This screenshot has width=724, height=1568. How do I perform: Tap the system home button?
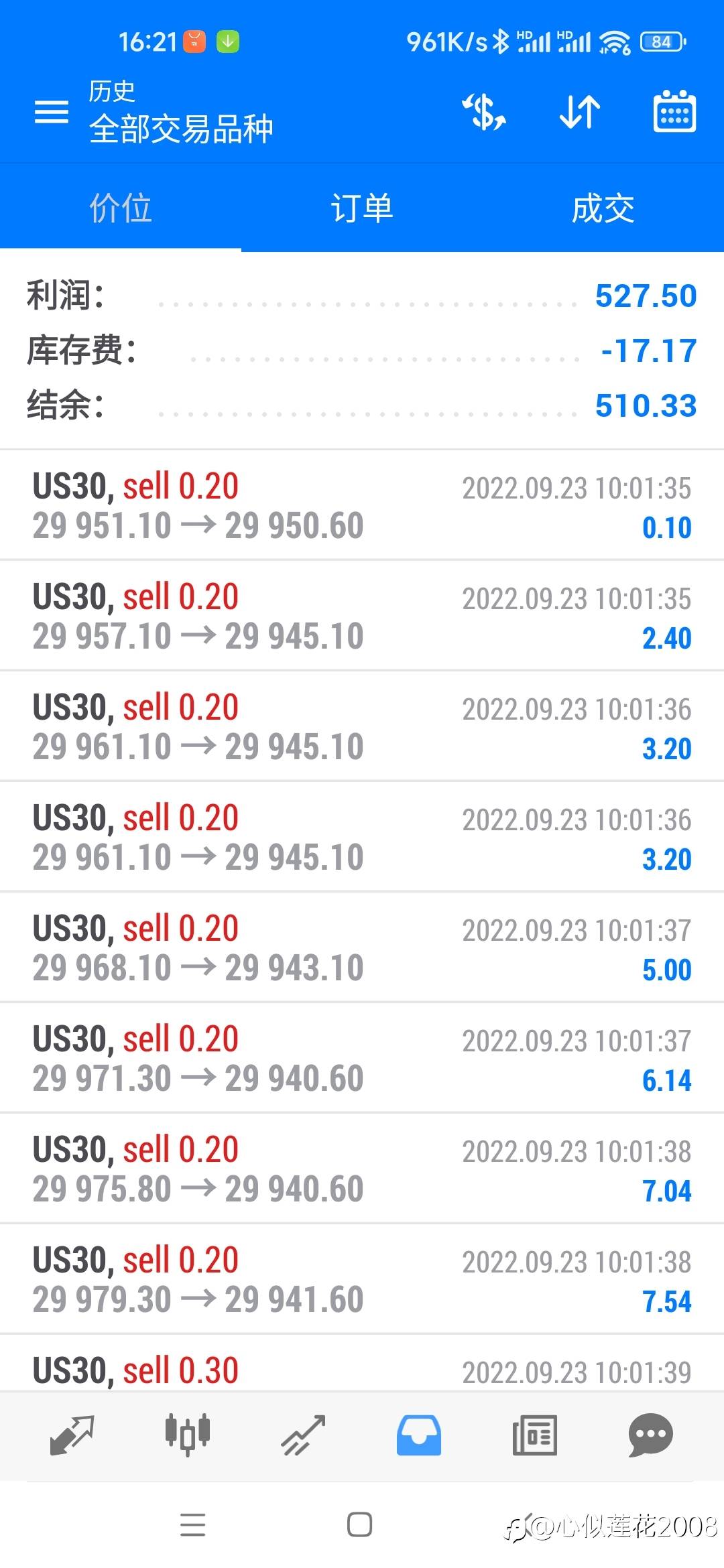tap(360, 1525)
